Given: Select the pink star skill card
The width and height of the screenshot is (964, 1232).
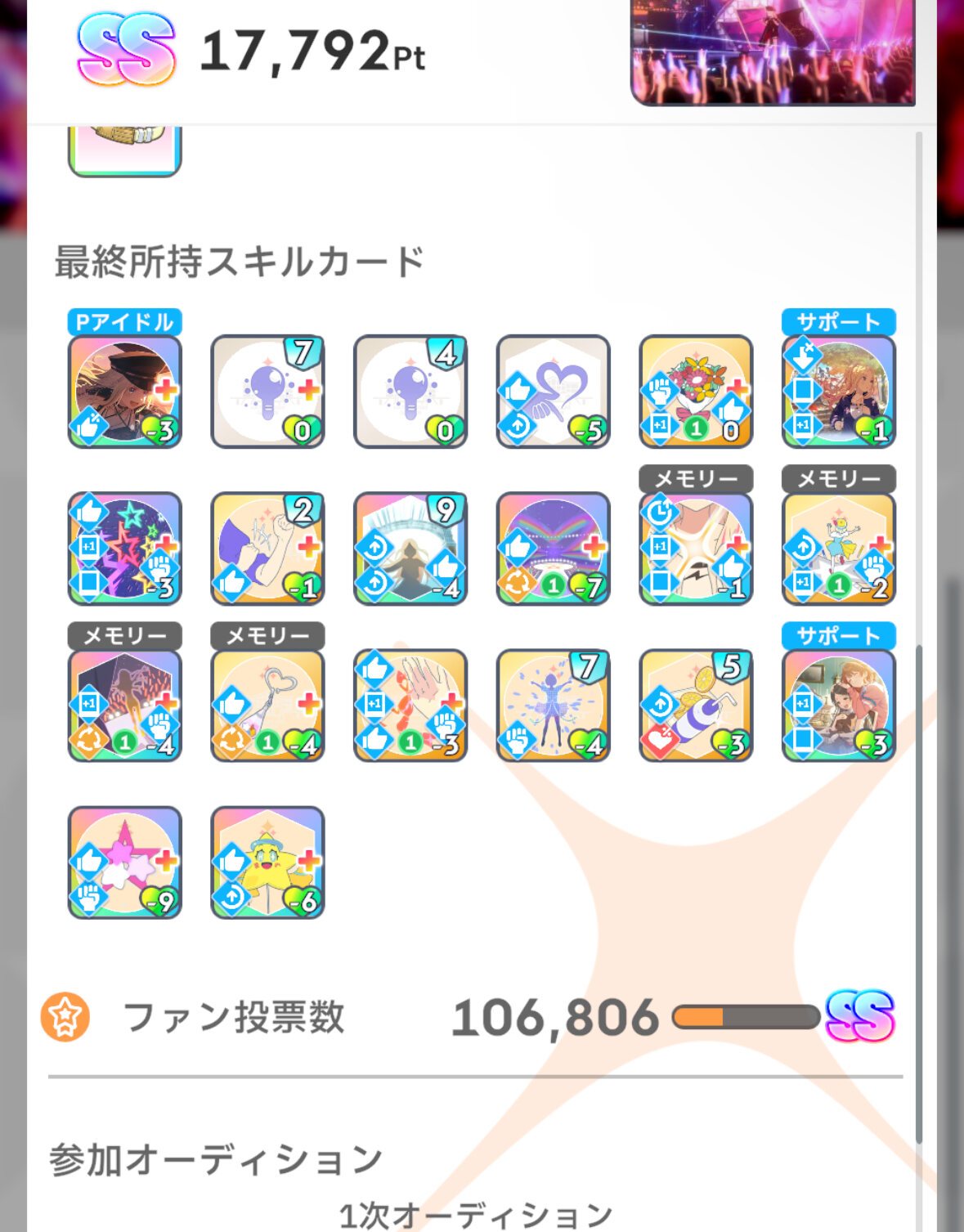Looking at the screenshot, I should click(x=124, y=862).
